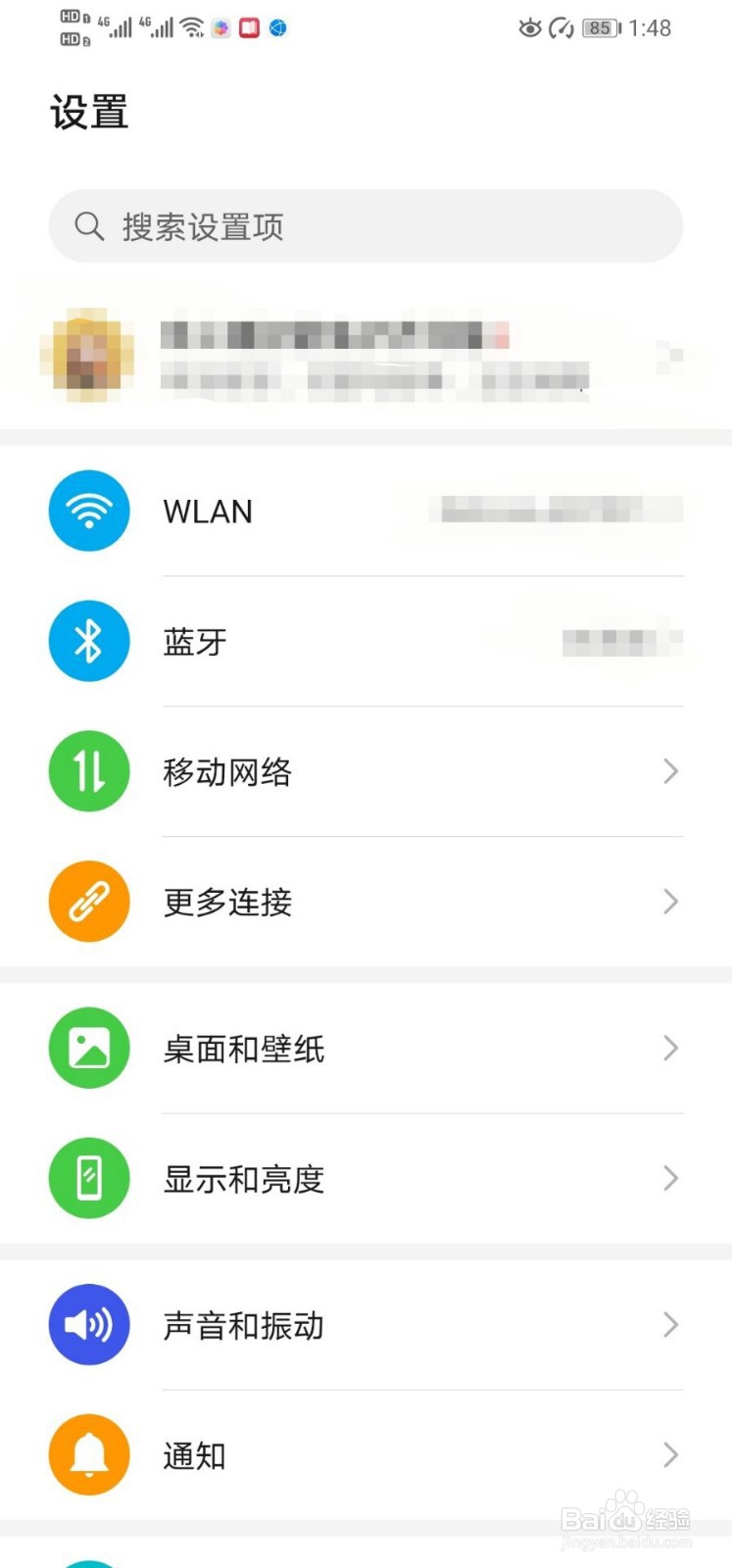The image size is (732, 1568).
Task: Click the 声音和振动 speaker icon
Action: click(88, 1324)
